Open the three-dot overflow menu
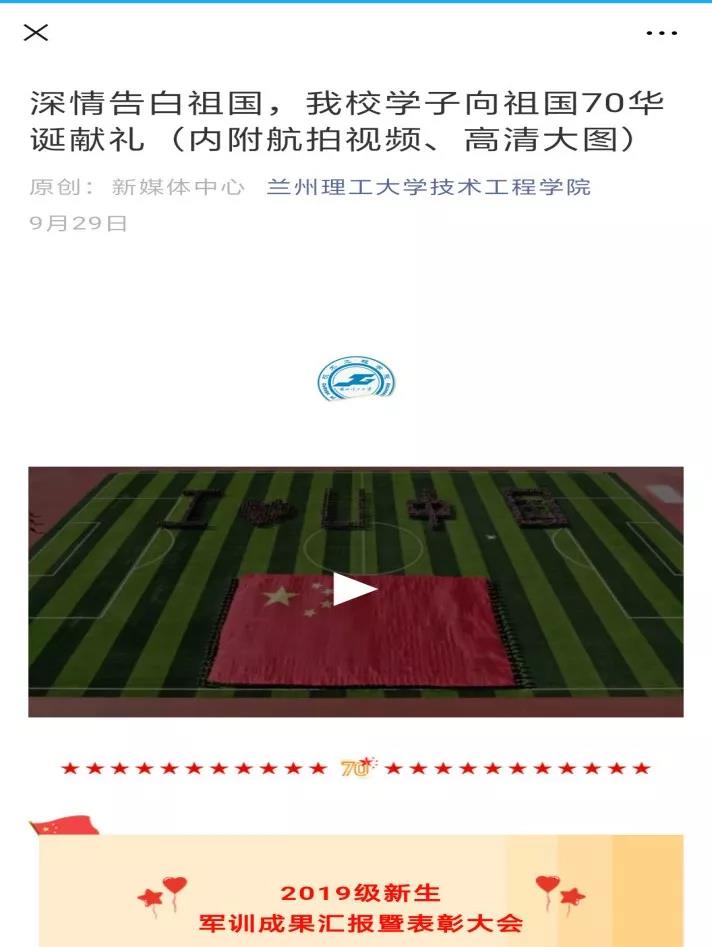 (661, 34)
